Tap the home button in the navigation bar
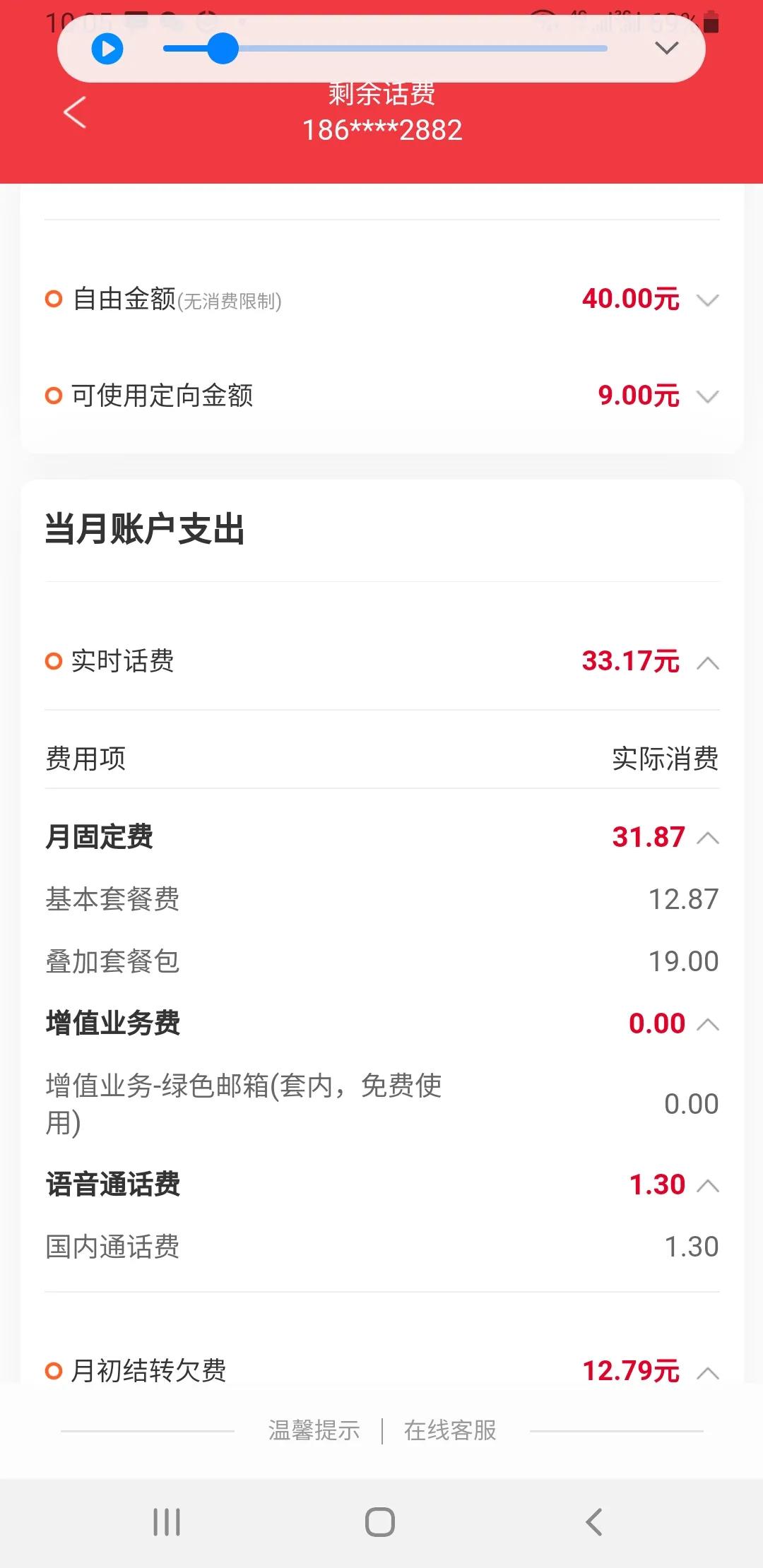763x1568 pixels. 379,1524
